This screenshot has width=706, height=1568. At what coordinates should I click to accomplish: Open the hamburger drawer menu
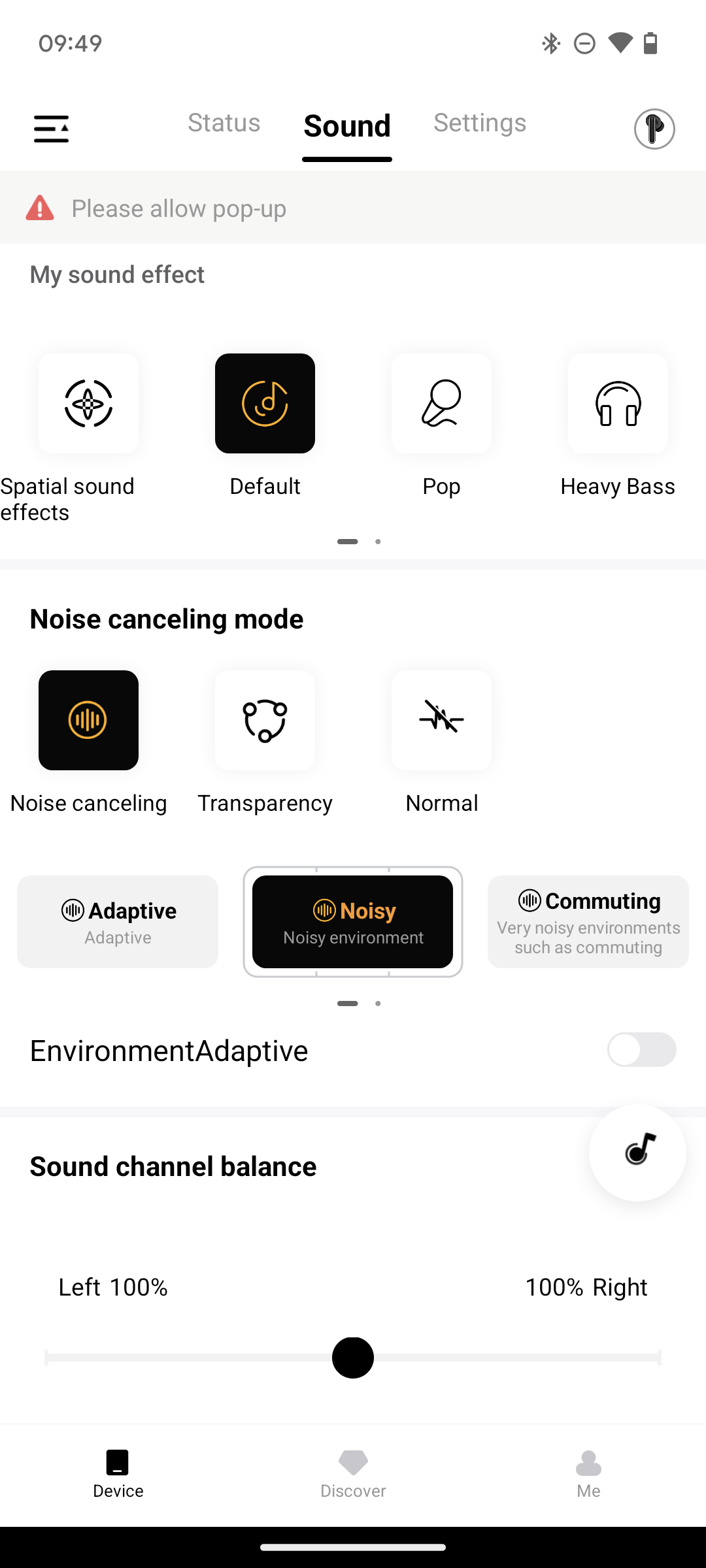51,129
